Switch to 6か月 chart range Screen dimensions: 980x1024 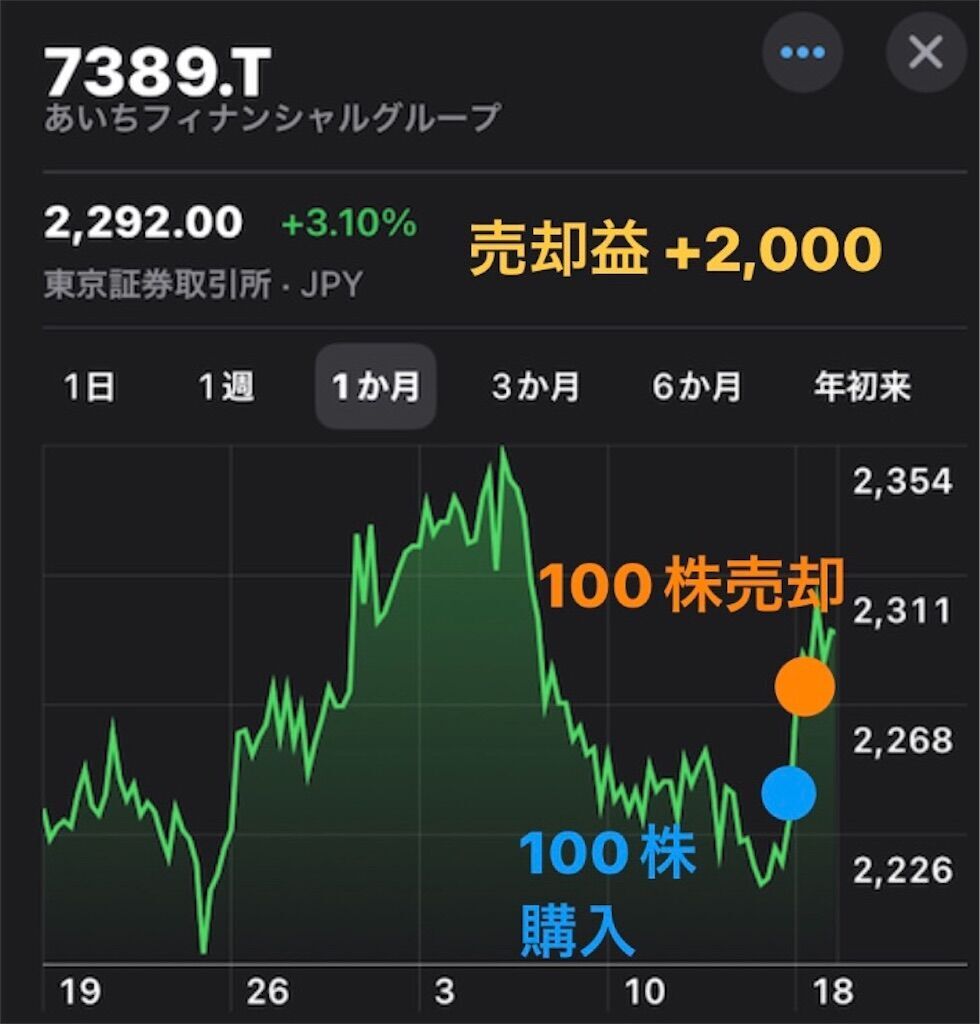point(697,387)
